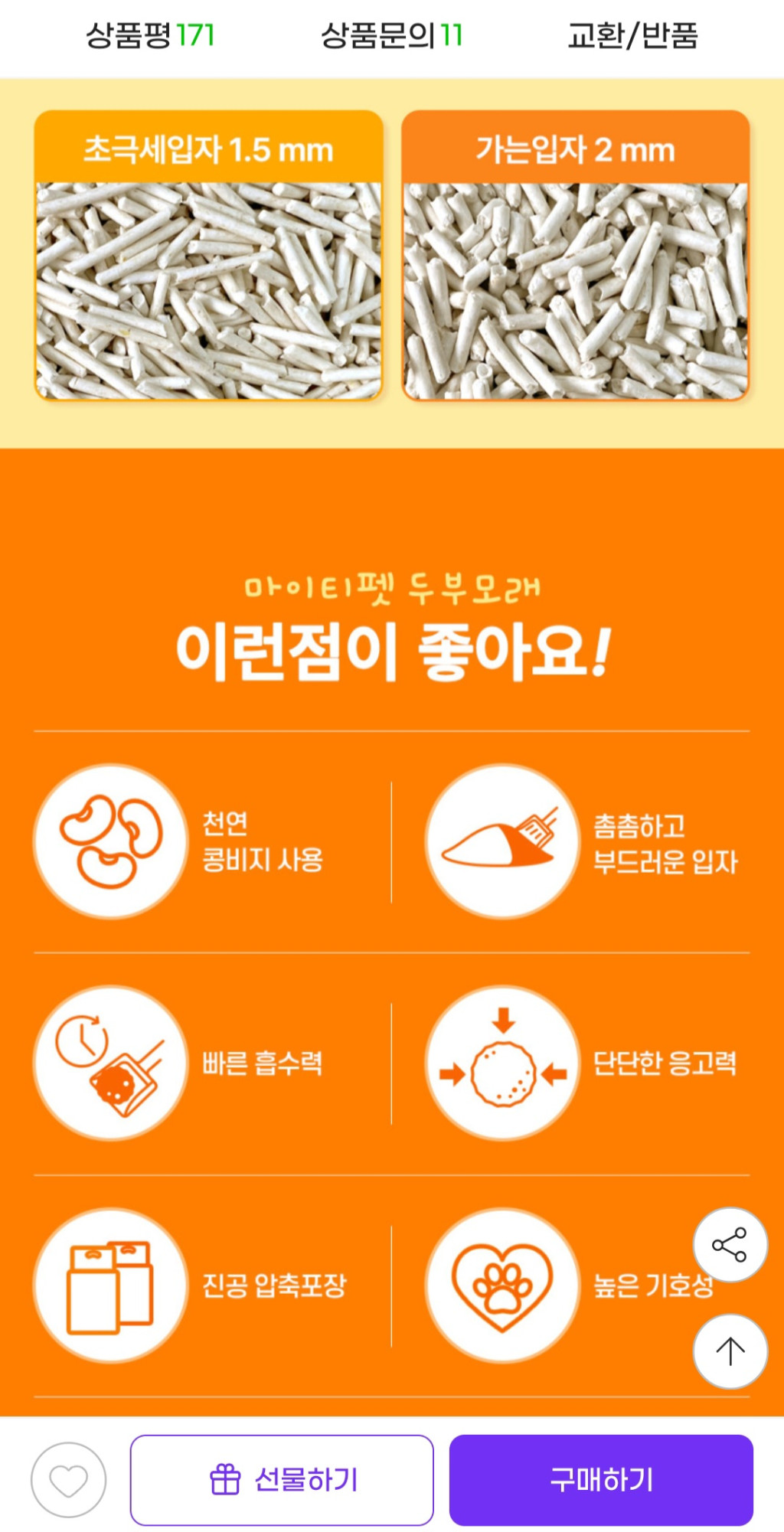
Task: Share this product page
Action: point(730,1245)
